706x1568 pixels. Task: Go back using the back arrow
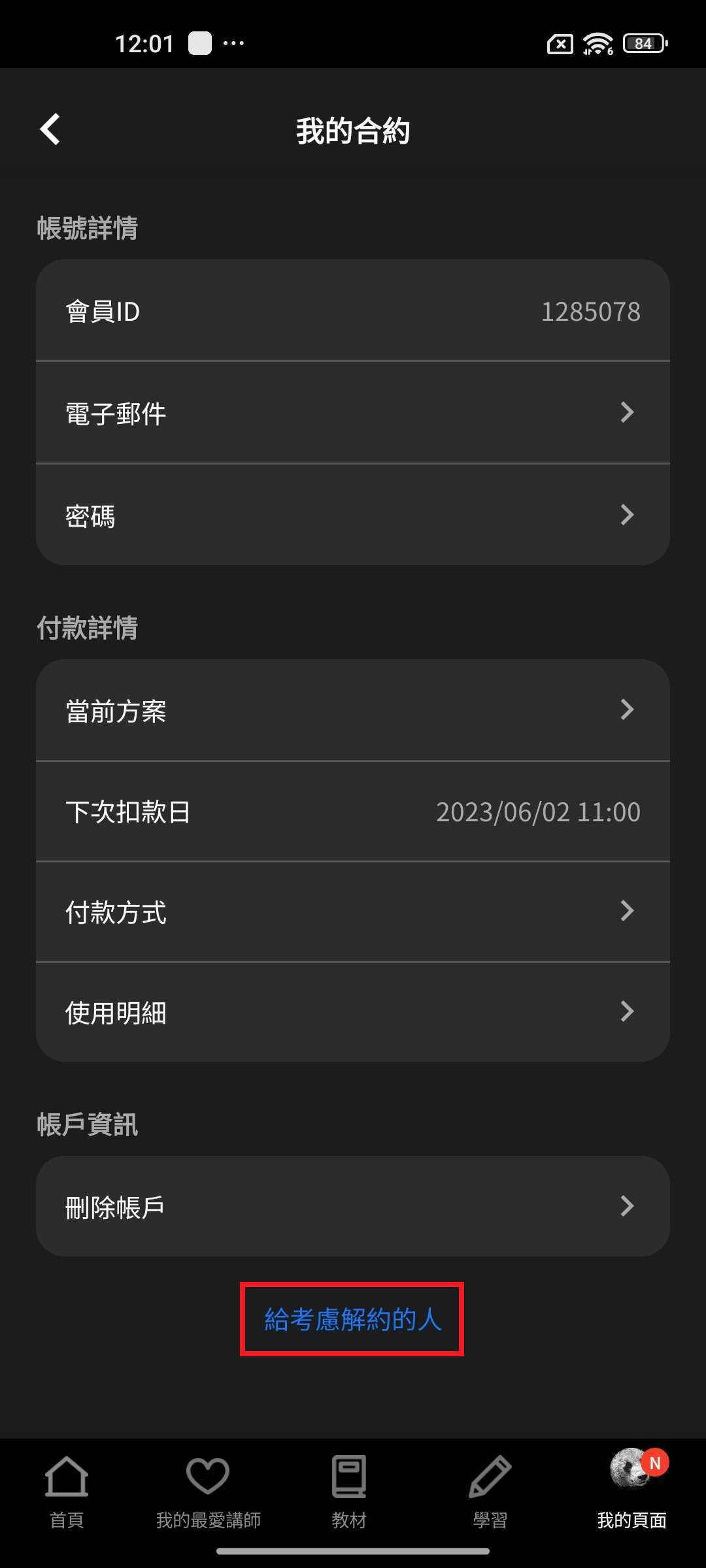[50, 129]
